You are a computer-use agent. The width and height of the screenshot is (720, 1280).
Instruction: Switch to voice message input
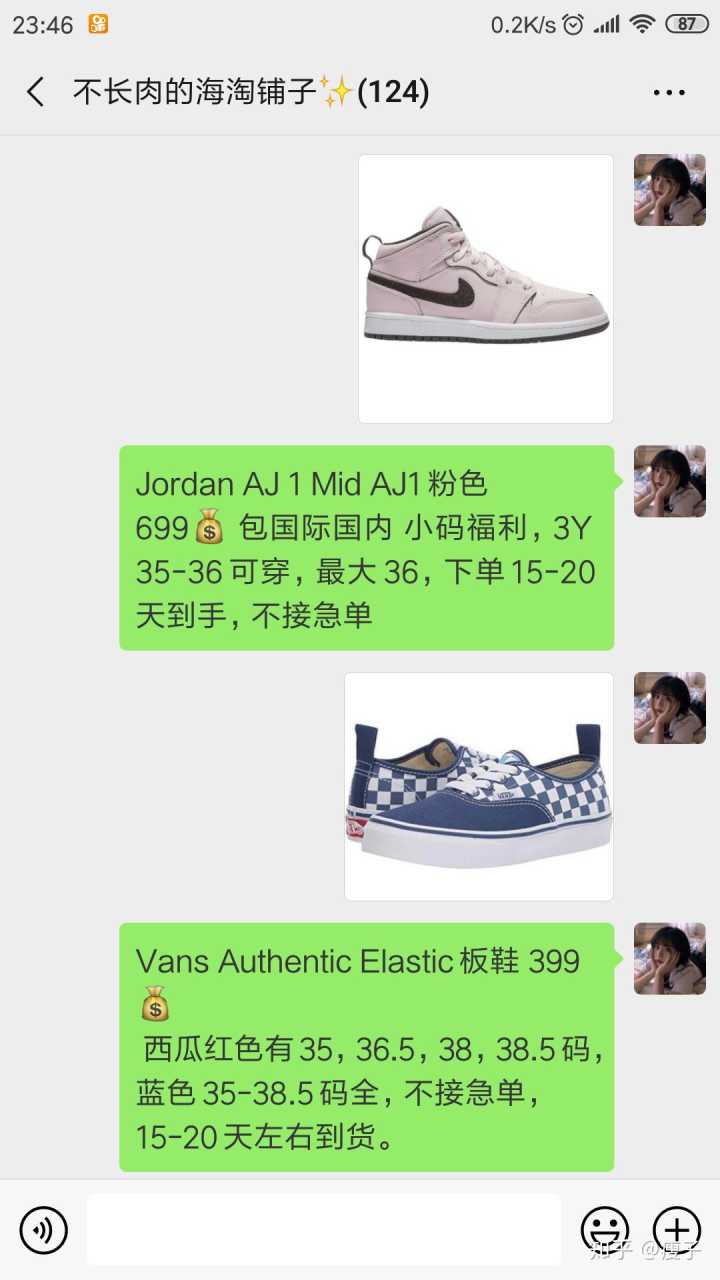coord(43,1230)
